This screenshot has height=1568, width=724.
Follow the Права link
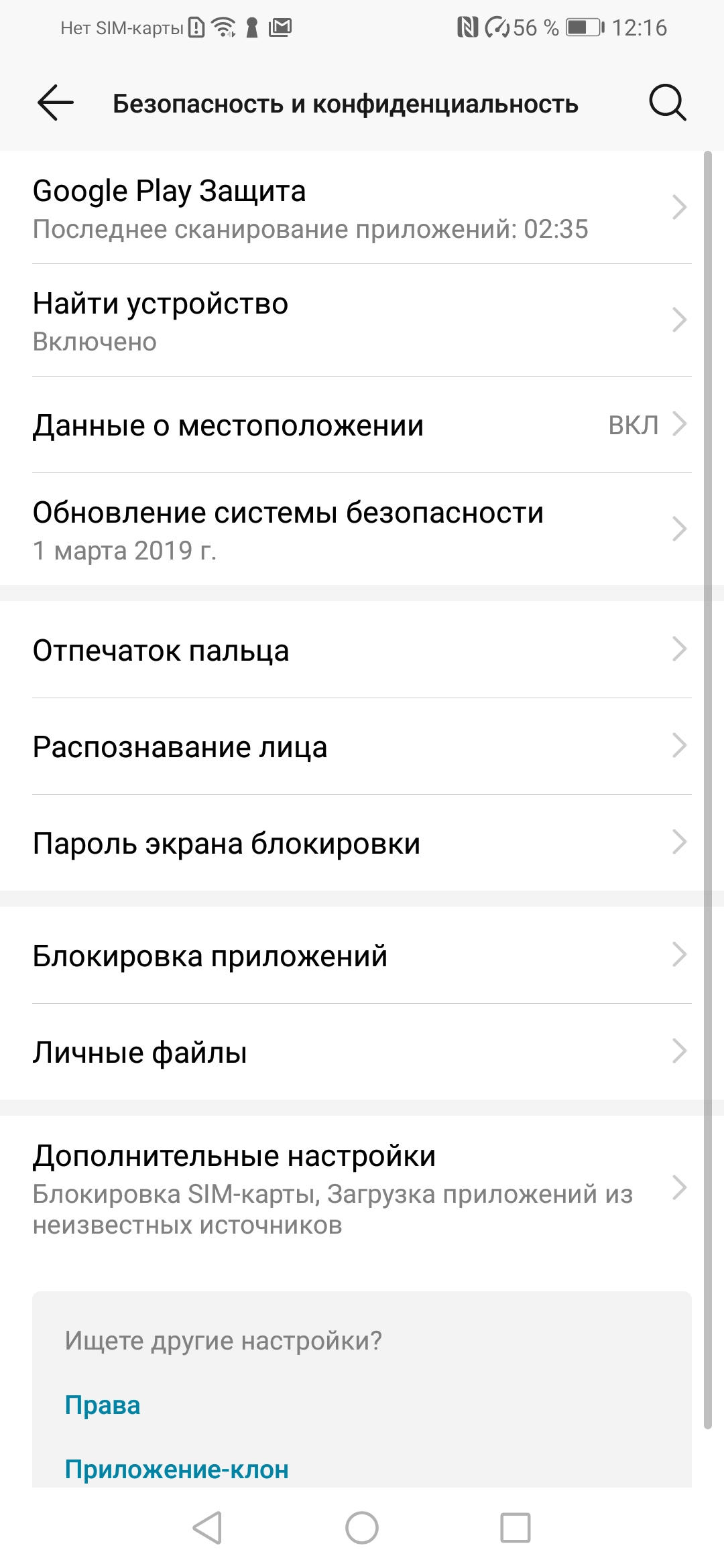[103, 1405]
